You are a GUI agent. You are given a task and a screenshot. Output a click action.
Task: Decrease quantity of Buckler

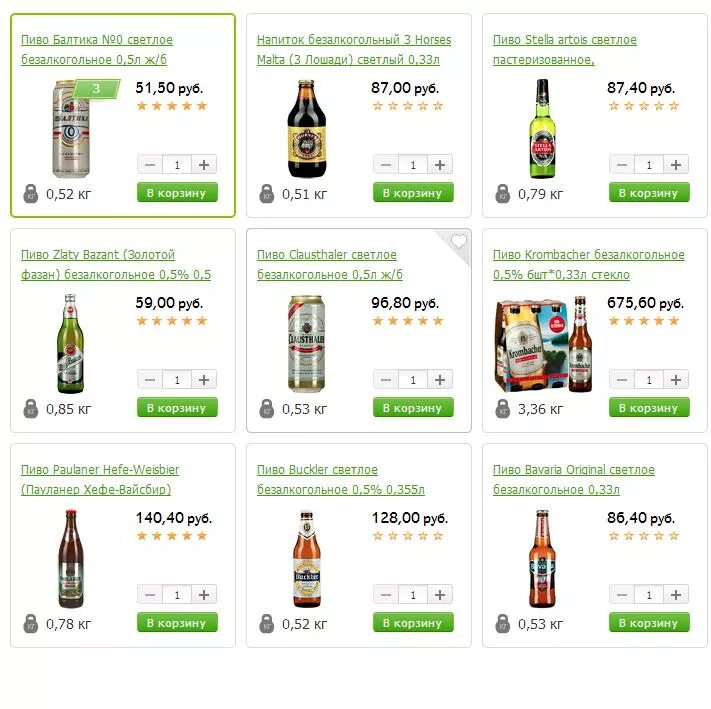(x=386, y=594)
